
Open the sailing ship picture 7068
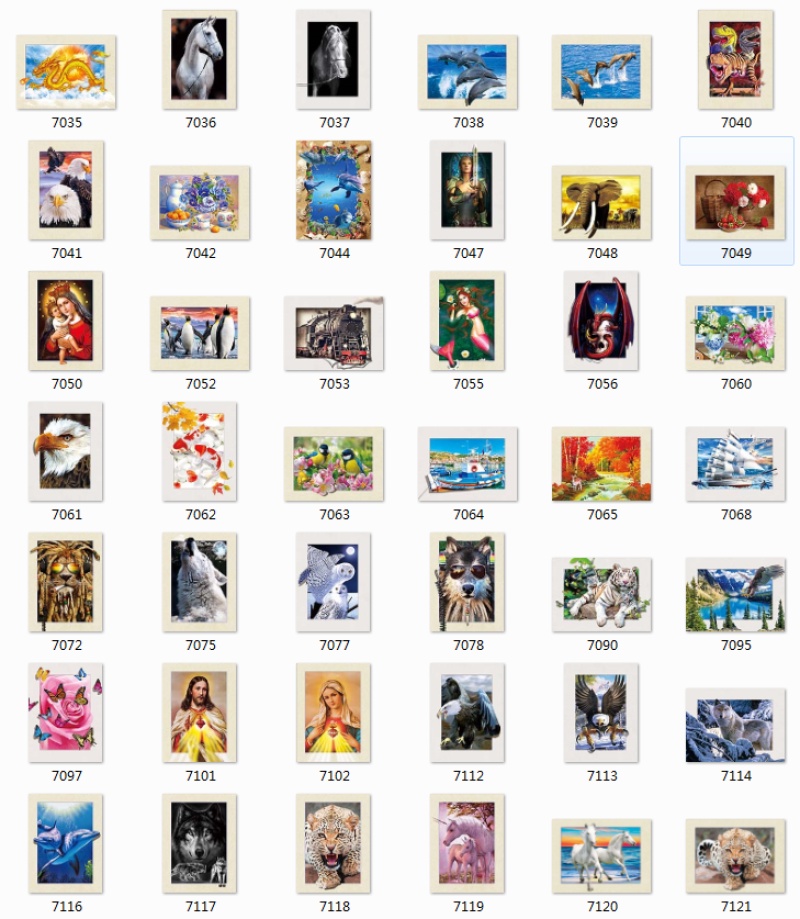click(736, 464)
